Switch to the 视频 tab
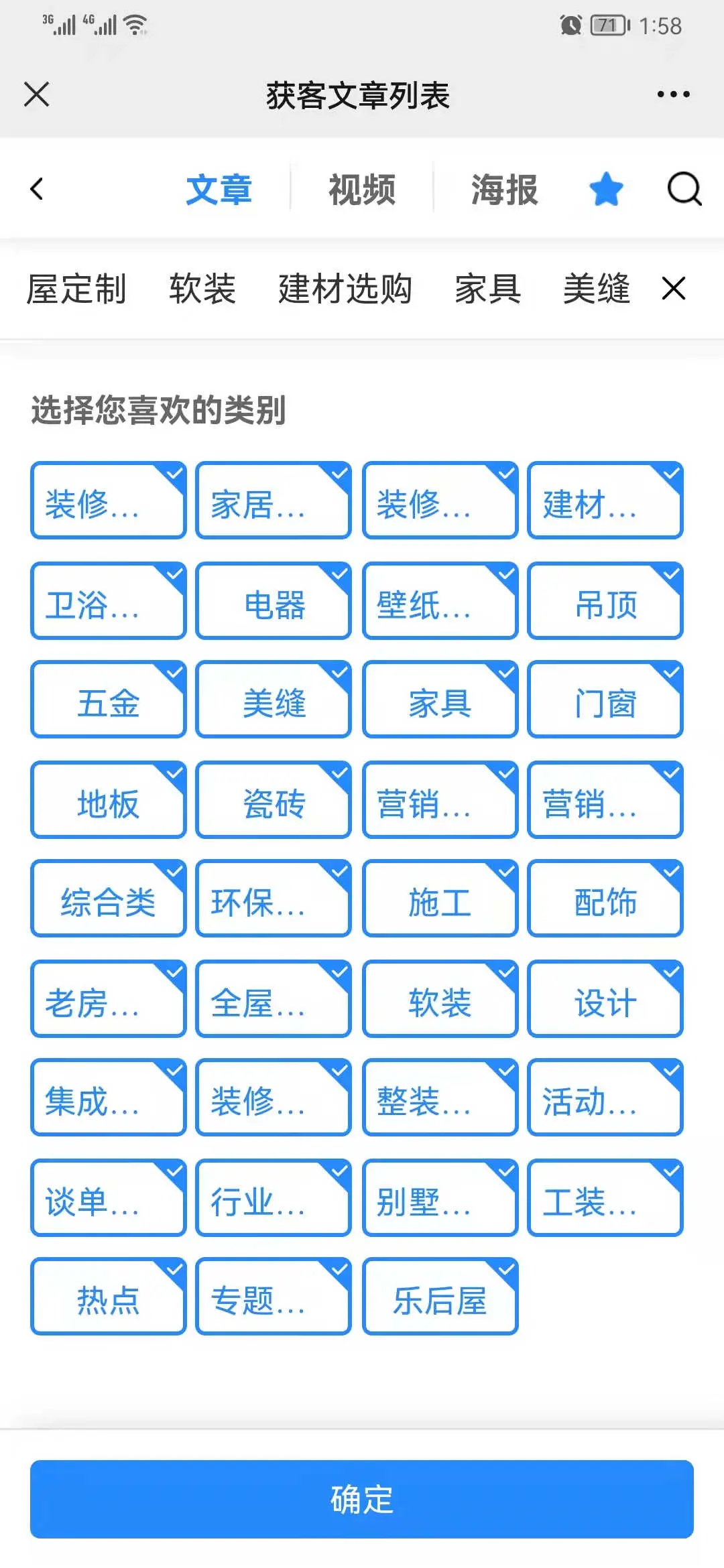 pos(362,189)
